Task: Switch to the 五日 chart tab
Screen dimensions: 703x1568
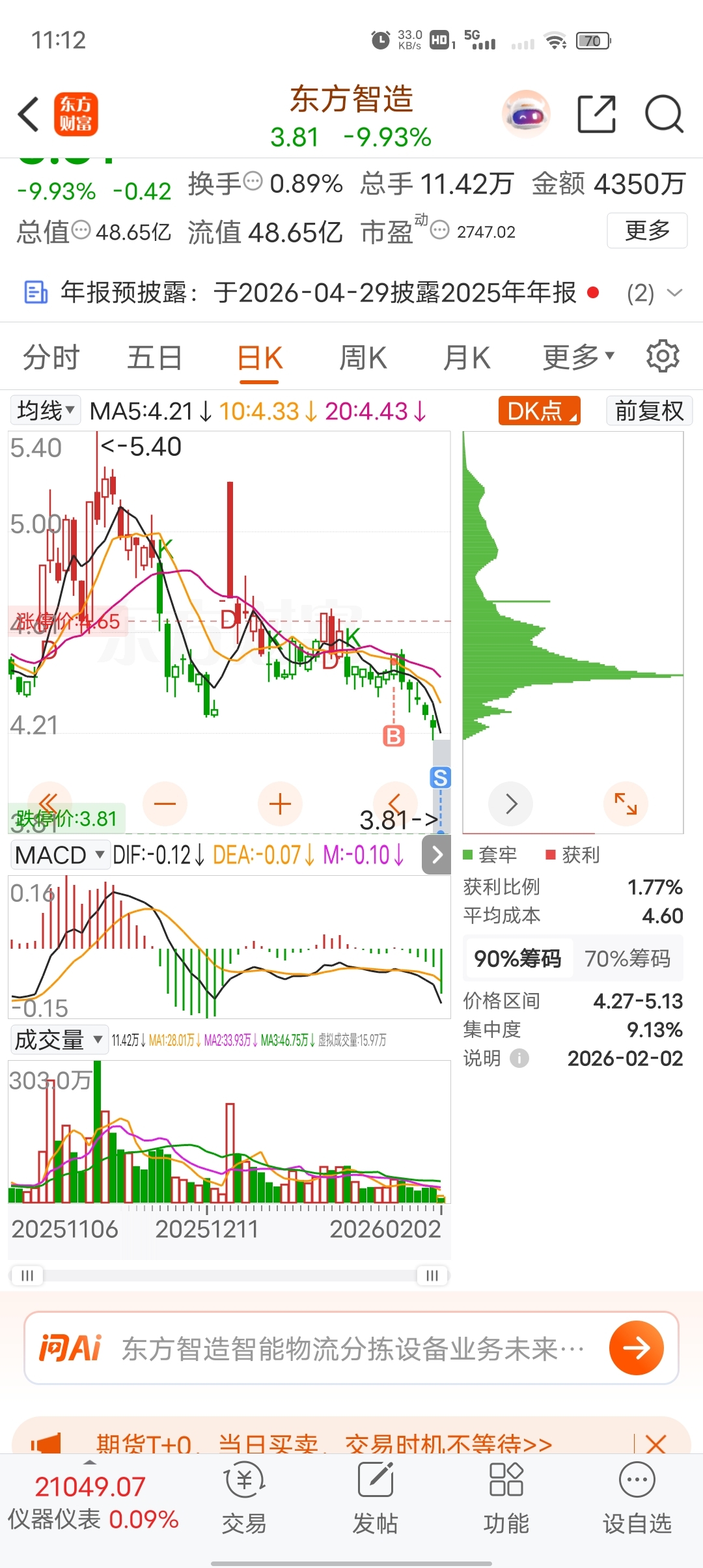Action: pos(154,357)
